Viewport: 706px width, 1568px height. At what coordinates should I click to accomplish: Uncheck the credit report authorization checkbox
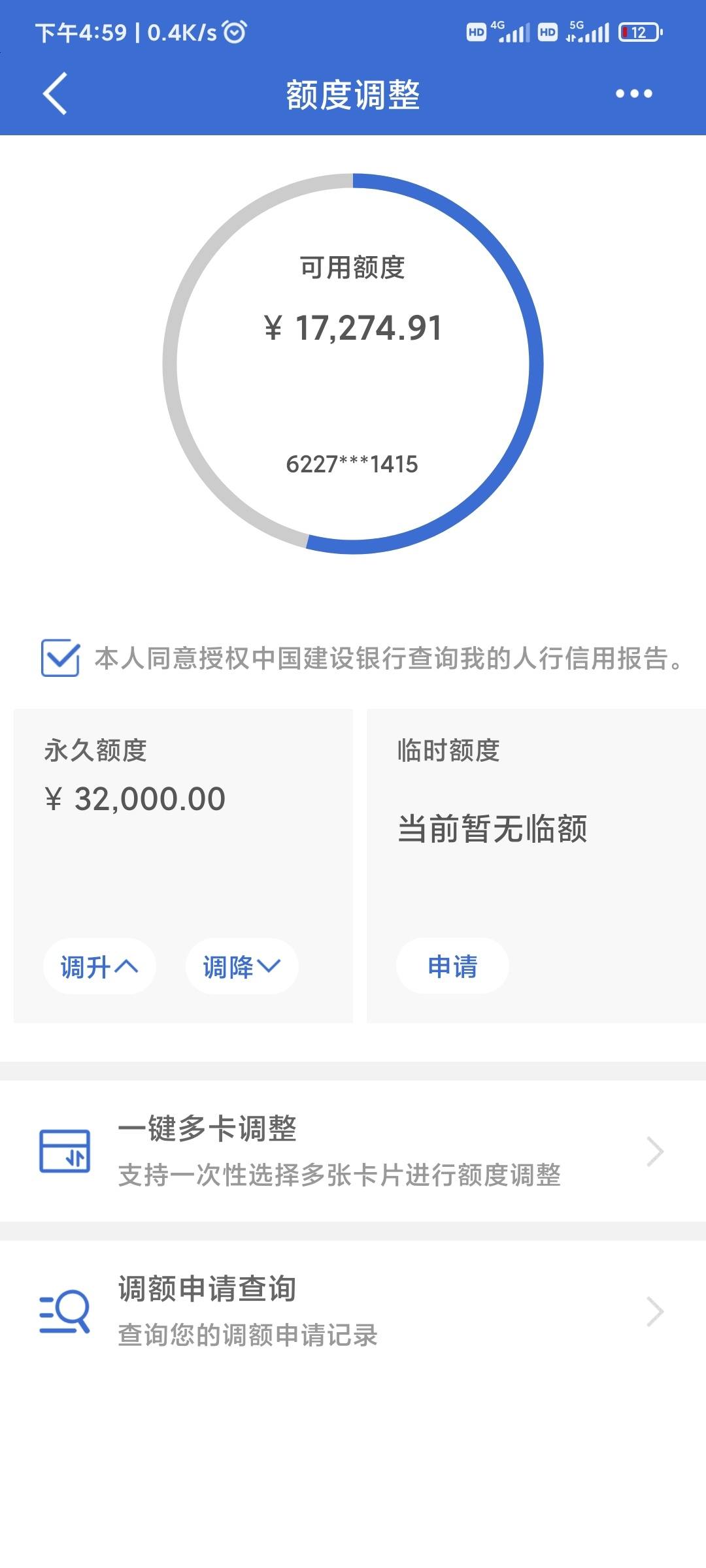click(60, 658)
